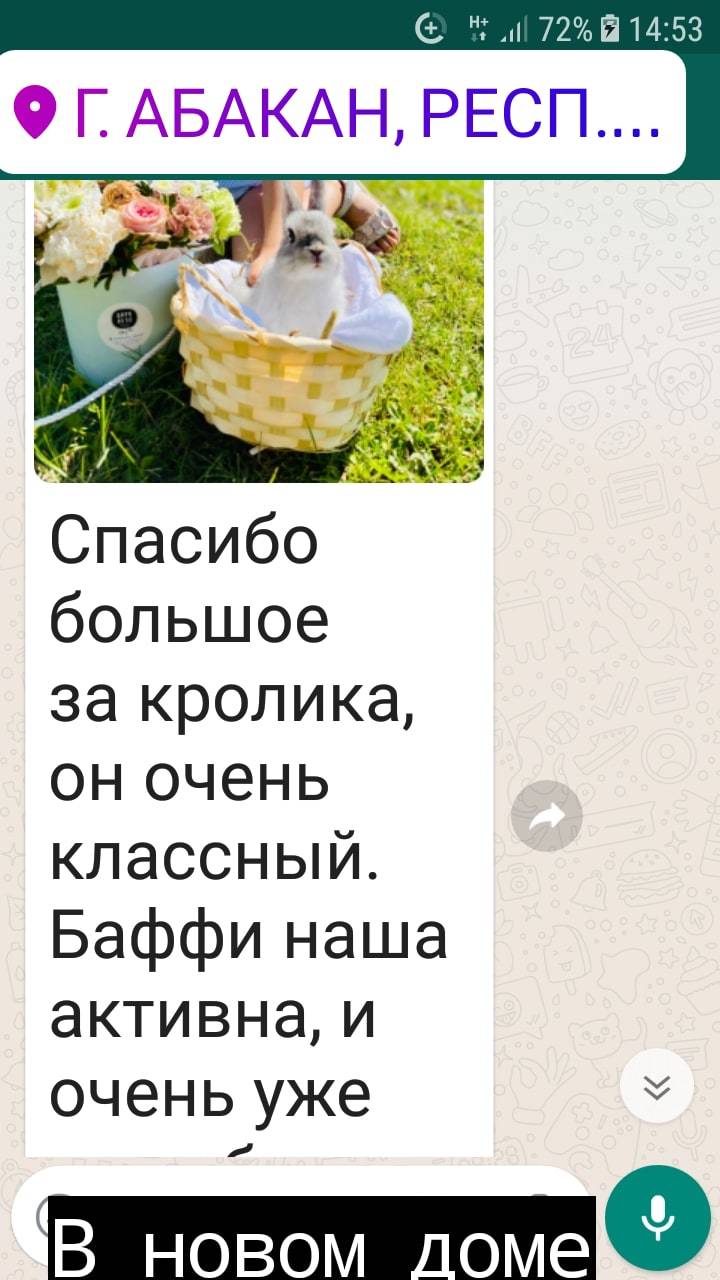Open the rabbit in basket photo

tap(259, 331)
